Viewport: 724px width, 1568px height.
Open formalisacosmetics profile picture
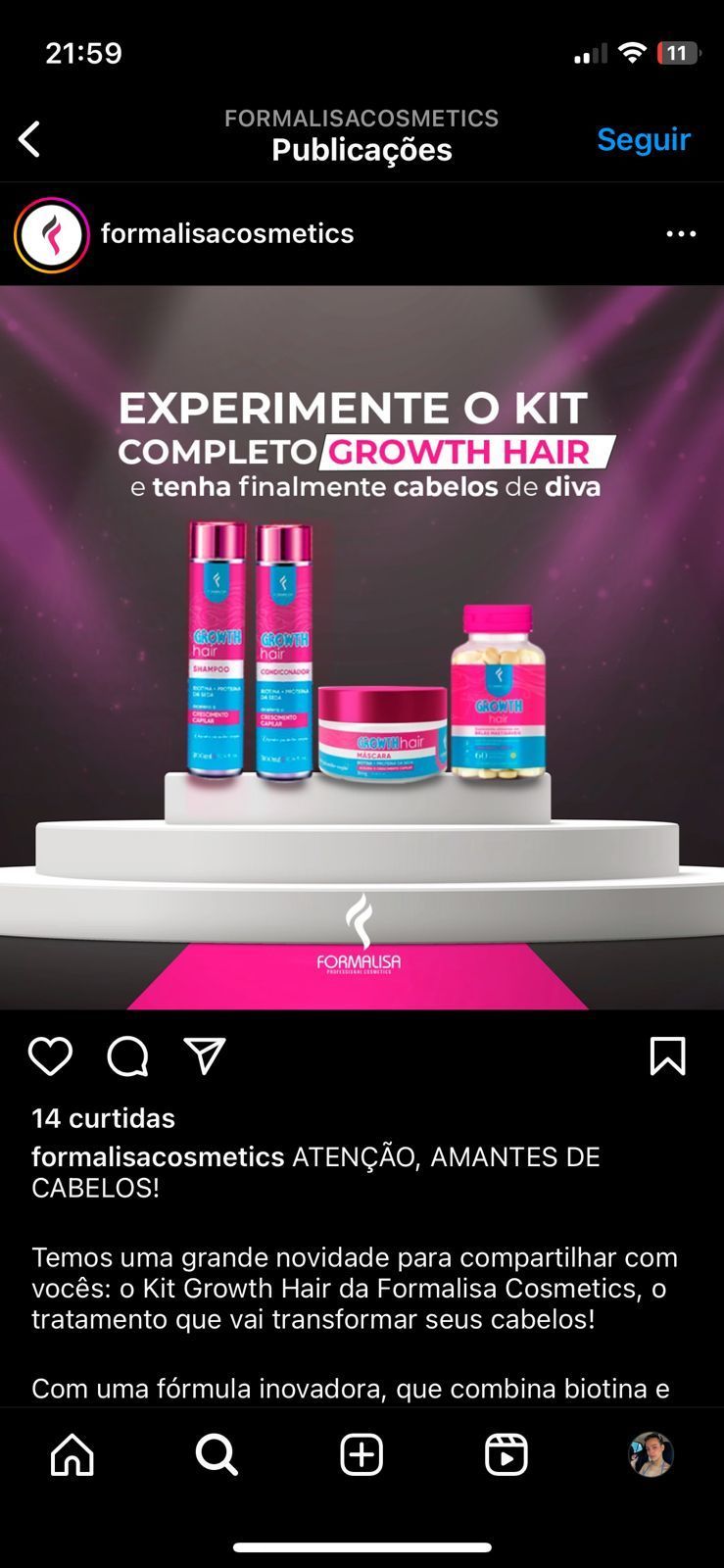(x=51, y=234)
